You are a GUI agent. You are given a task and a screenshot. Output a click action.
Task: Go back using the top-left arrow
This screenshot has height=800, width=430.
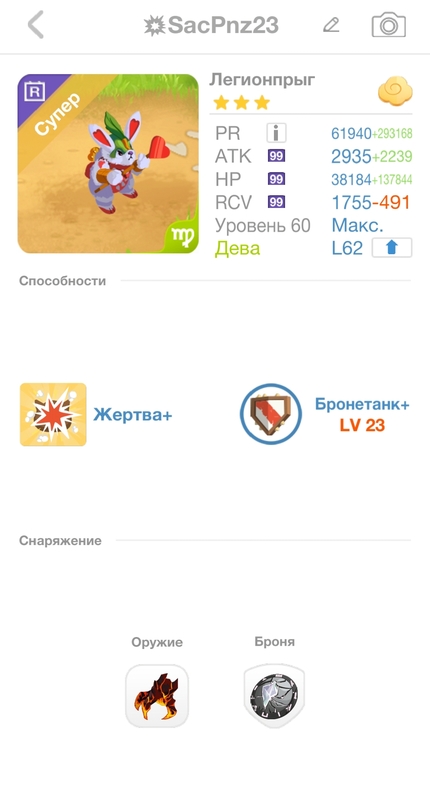(x=36, y=25)
